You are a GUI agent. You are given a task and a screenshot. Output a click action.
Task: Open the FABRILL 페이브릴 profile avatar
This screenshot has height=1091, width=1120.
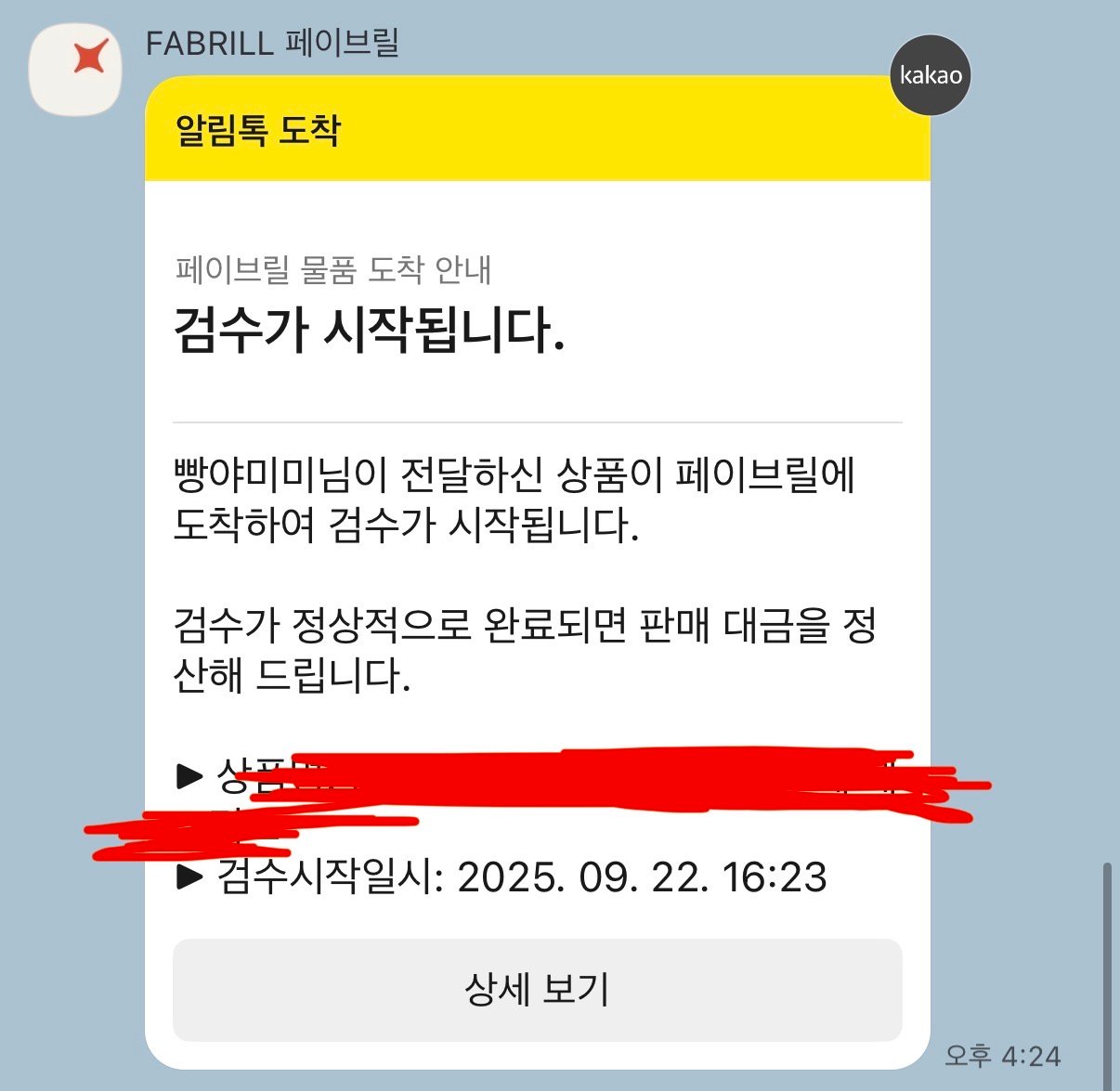pos(76,70)
